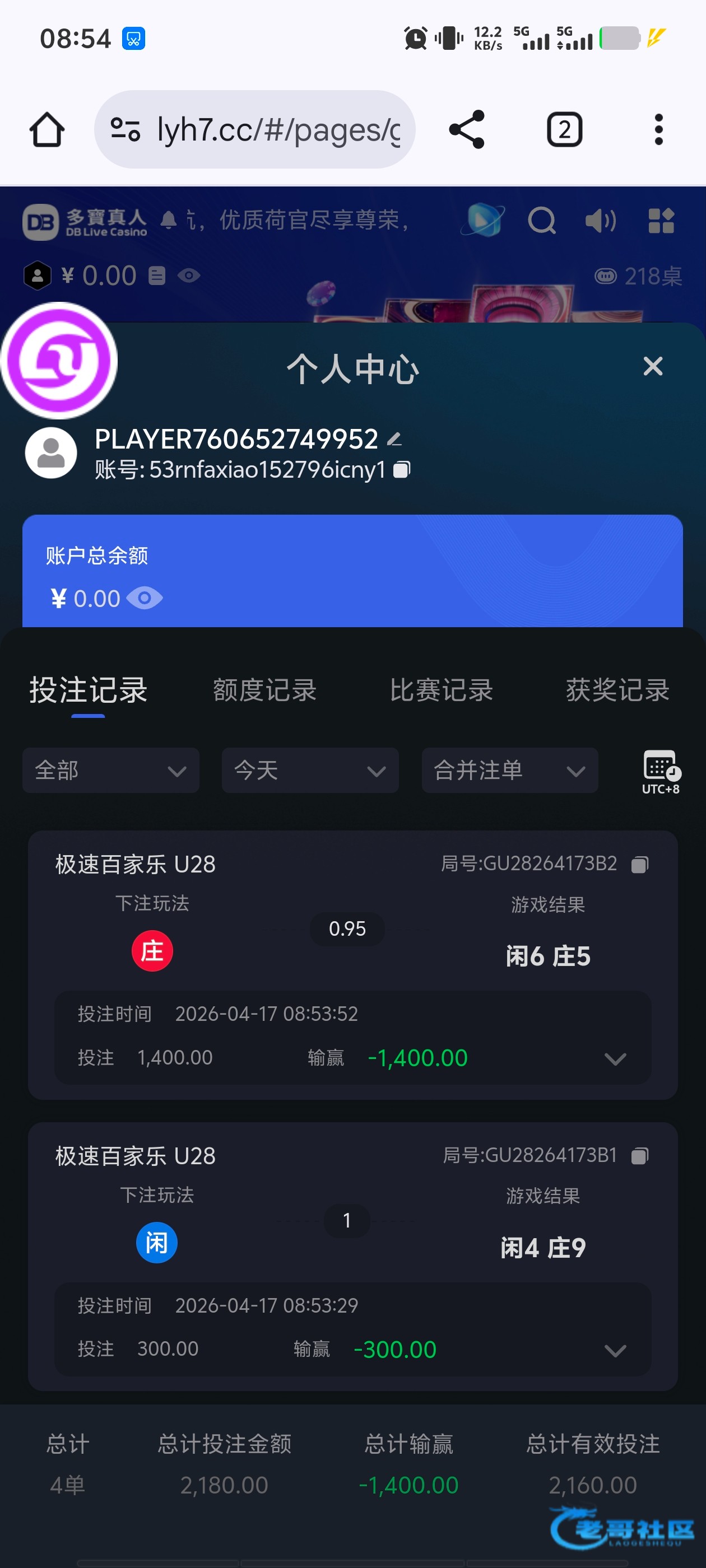The image size is (706, 1568).
Task: Close the 个人中心 panel
Action: click(x=652, y=366)
